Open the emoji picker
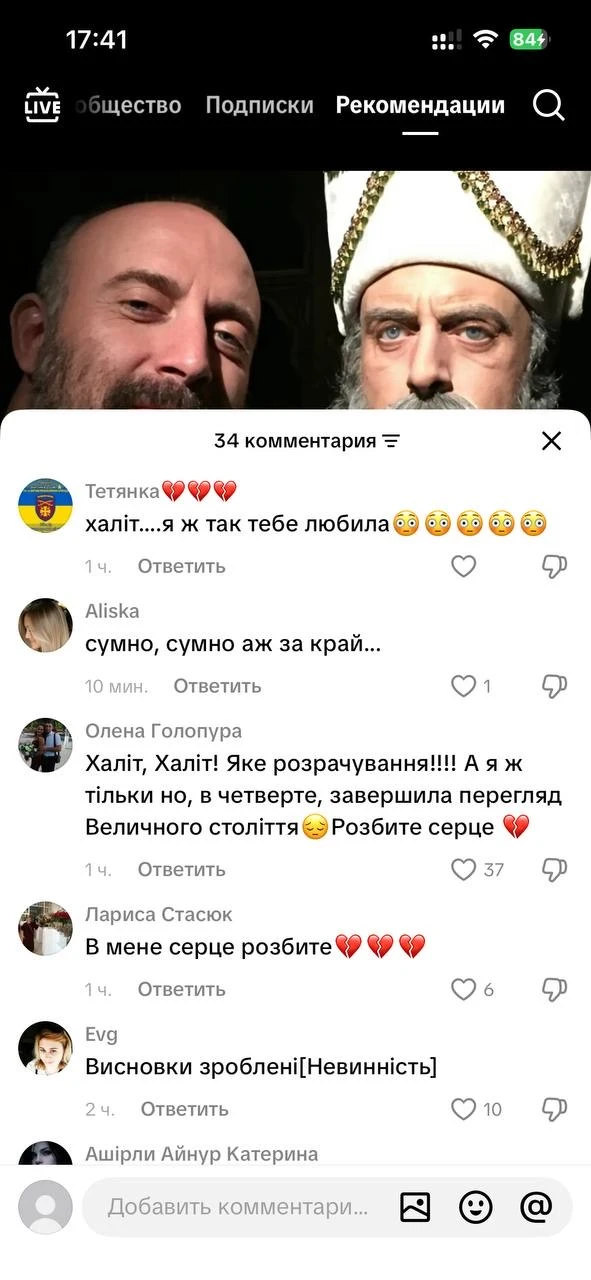Viewport: 591px width, 1280px height. coord(476,1207)
